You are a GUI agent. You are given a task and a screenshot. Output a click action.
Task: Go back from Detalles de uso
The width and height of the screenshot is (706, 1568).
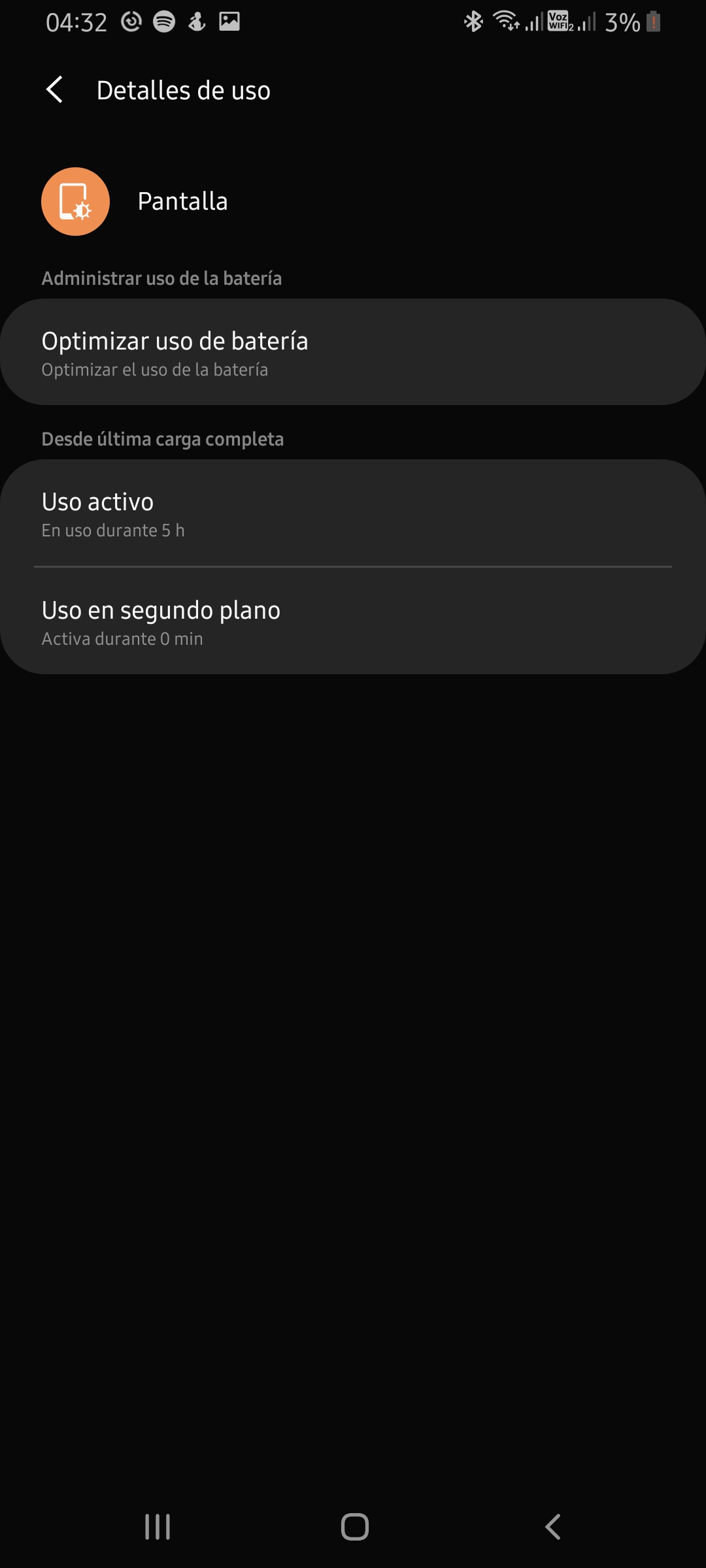(x=55, y=90)
